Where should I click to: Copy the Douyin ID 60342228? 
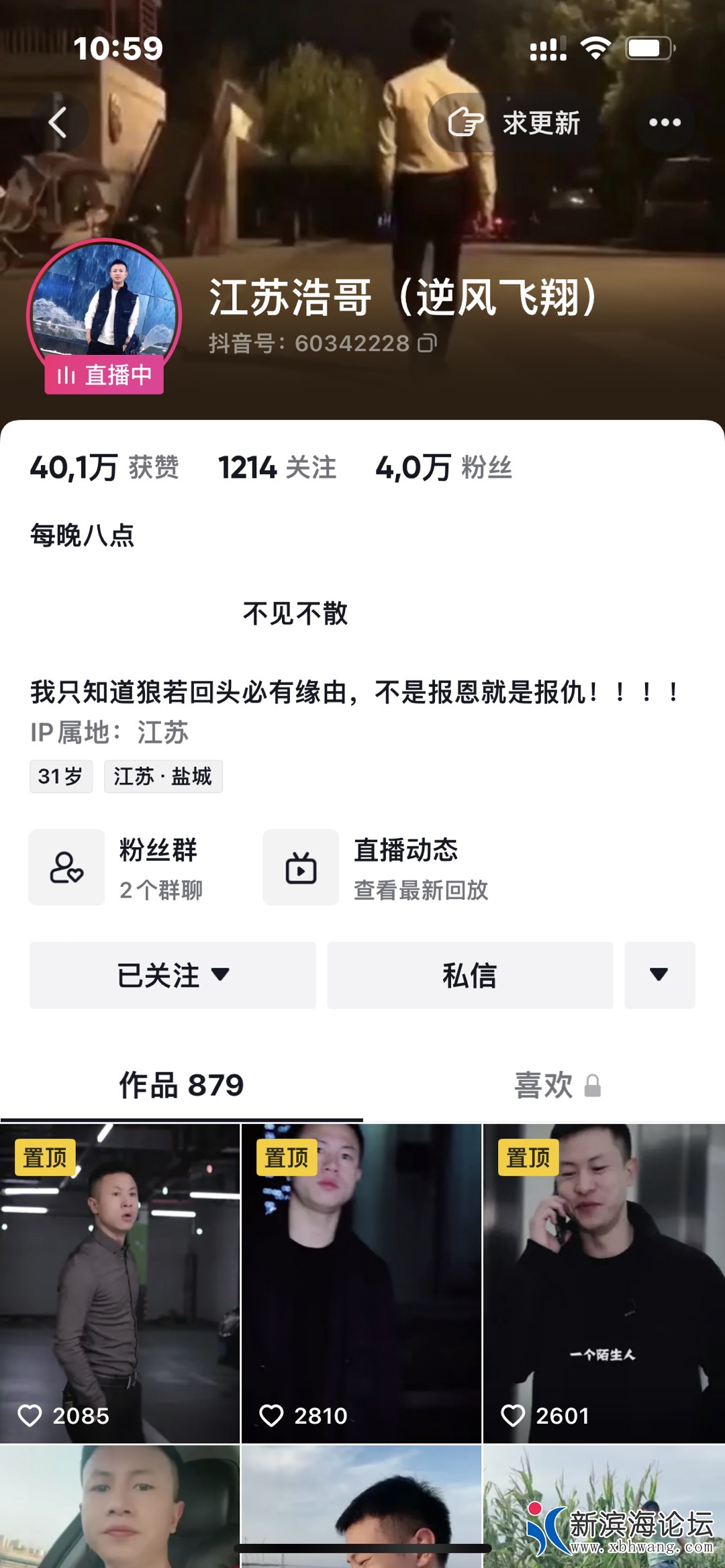tap(427, 344)
